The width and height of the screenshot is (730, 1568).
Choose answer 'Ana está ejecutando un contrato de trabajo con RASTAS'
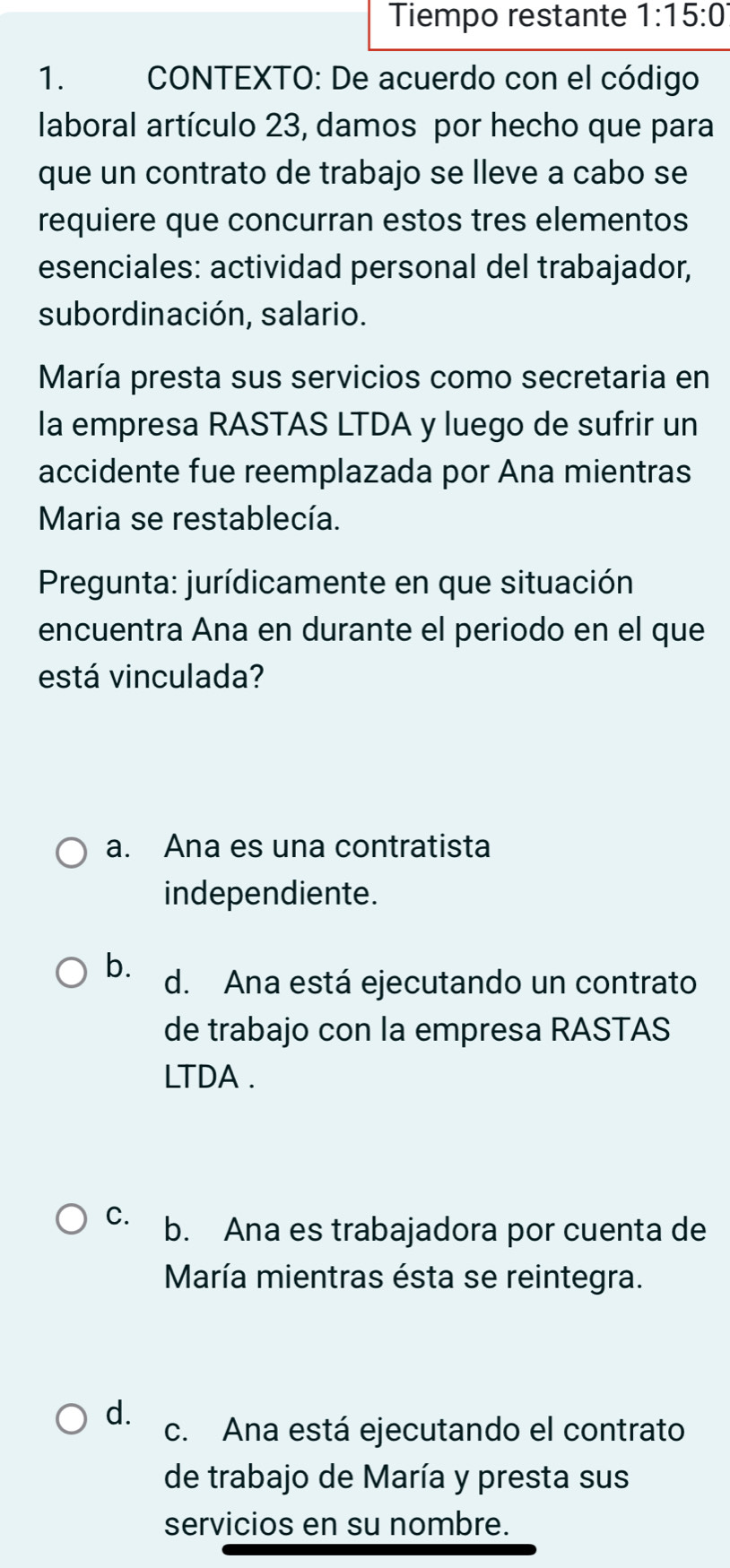pyautogui.click(x=73, y=973)
